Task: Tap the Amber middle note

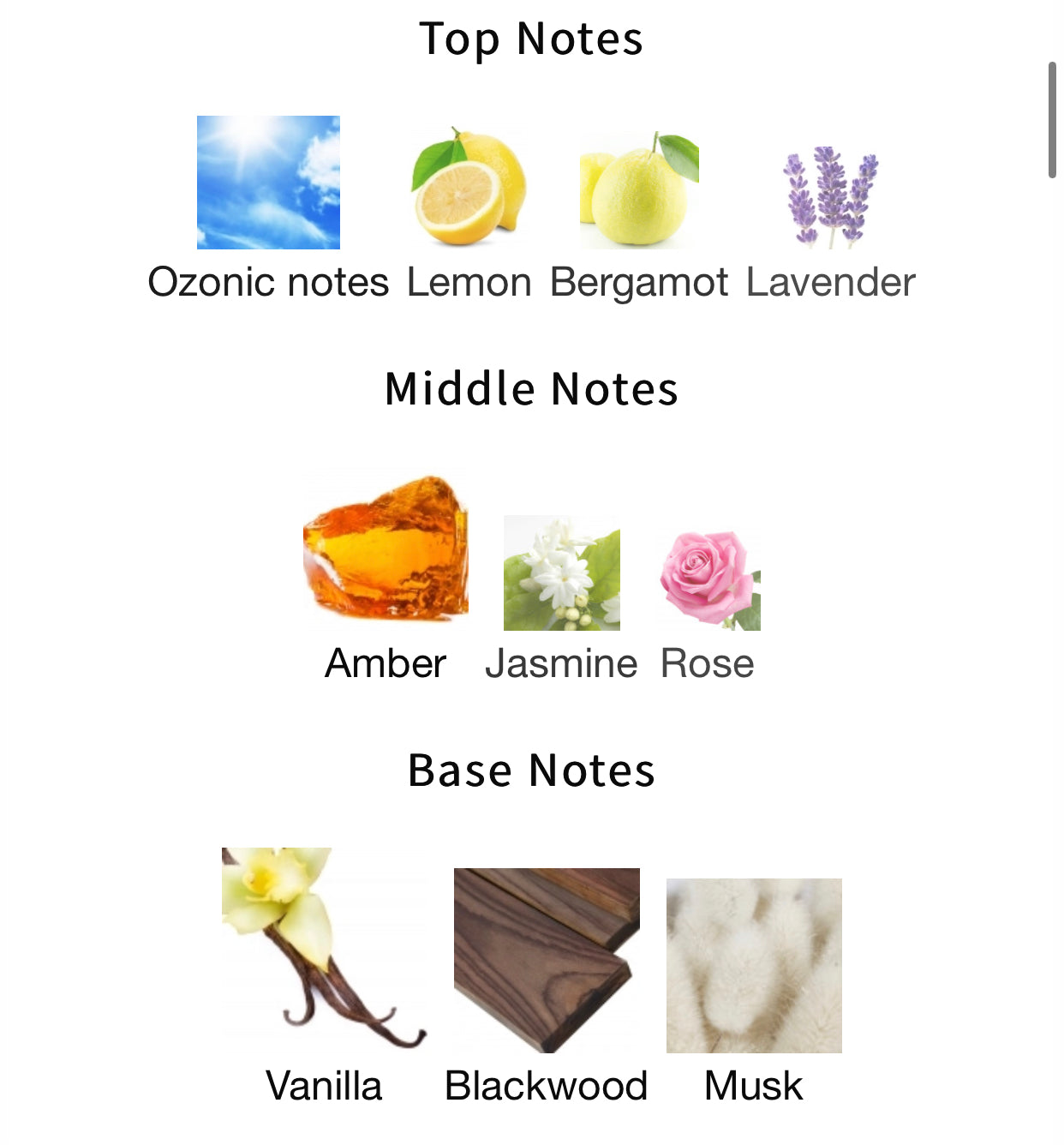Action: 386,546
